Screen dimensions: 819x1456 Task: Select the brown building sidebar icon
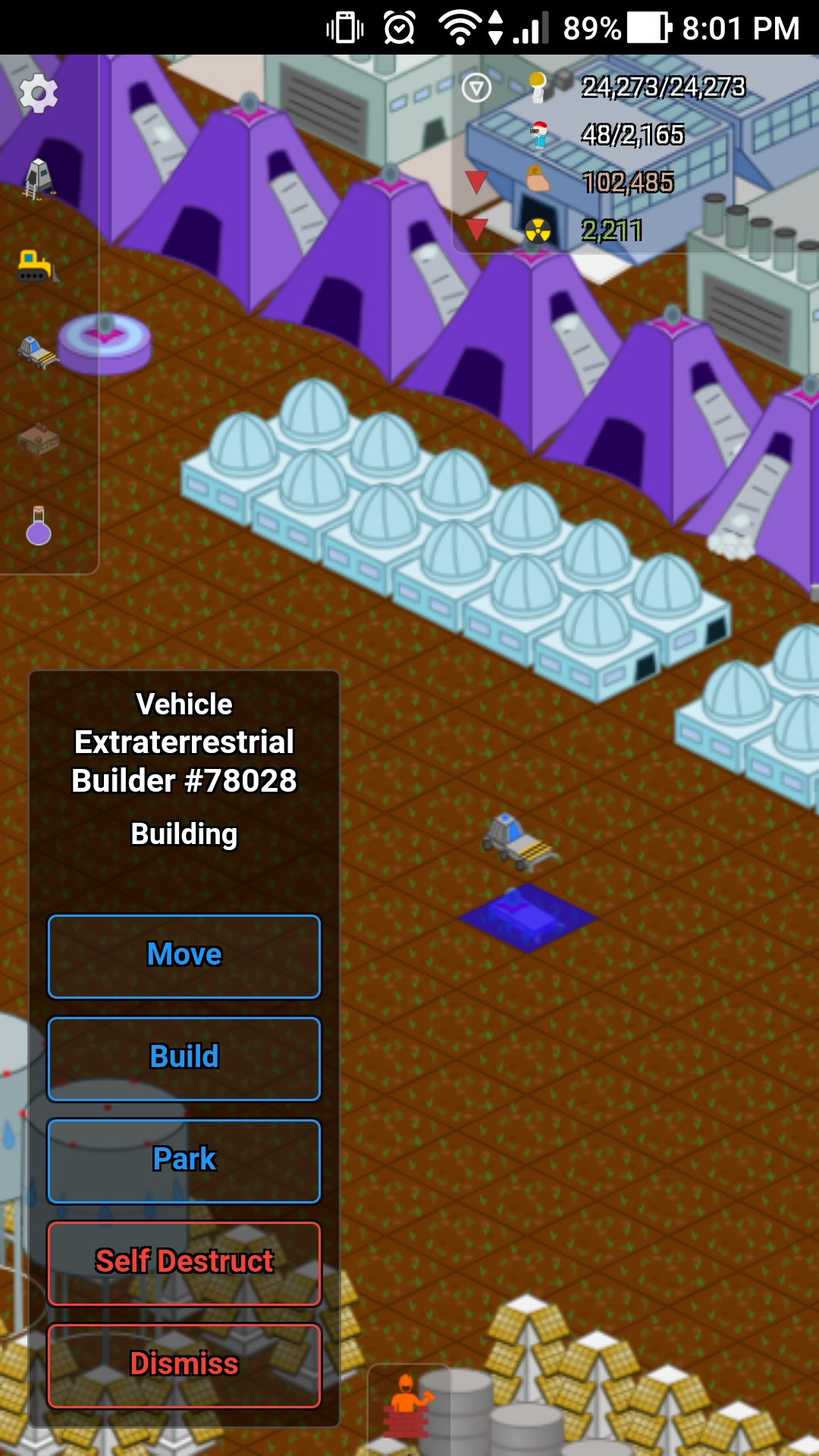[38, 439]
